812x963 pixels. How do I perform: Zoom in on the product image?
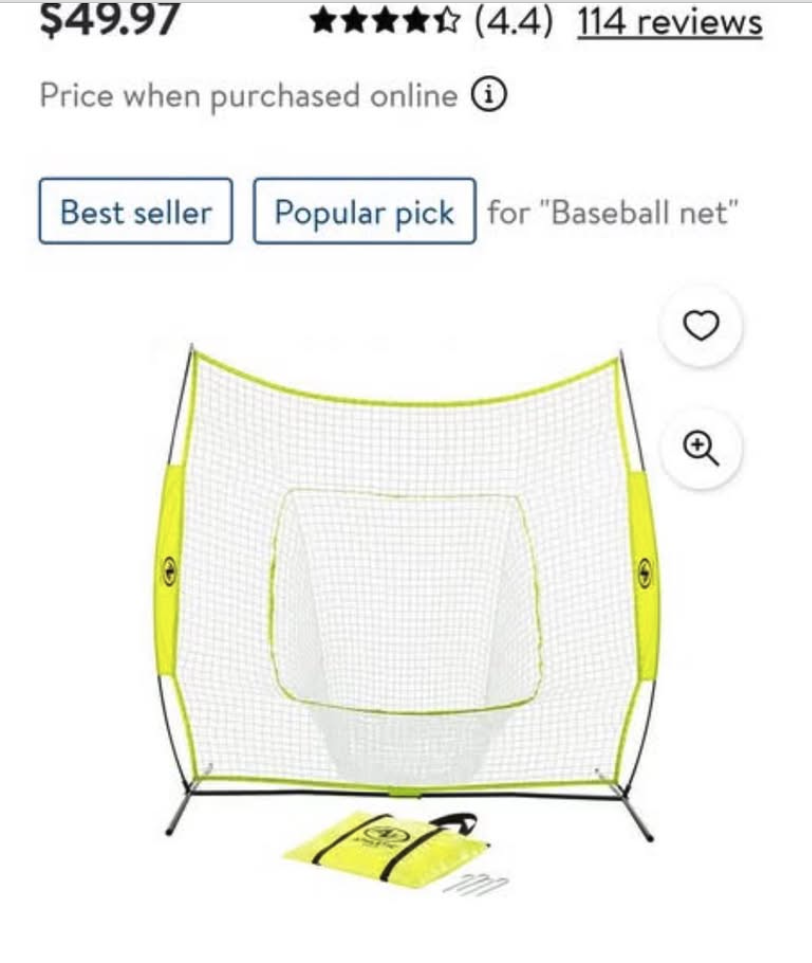point(700,448)
